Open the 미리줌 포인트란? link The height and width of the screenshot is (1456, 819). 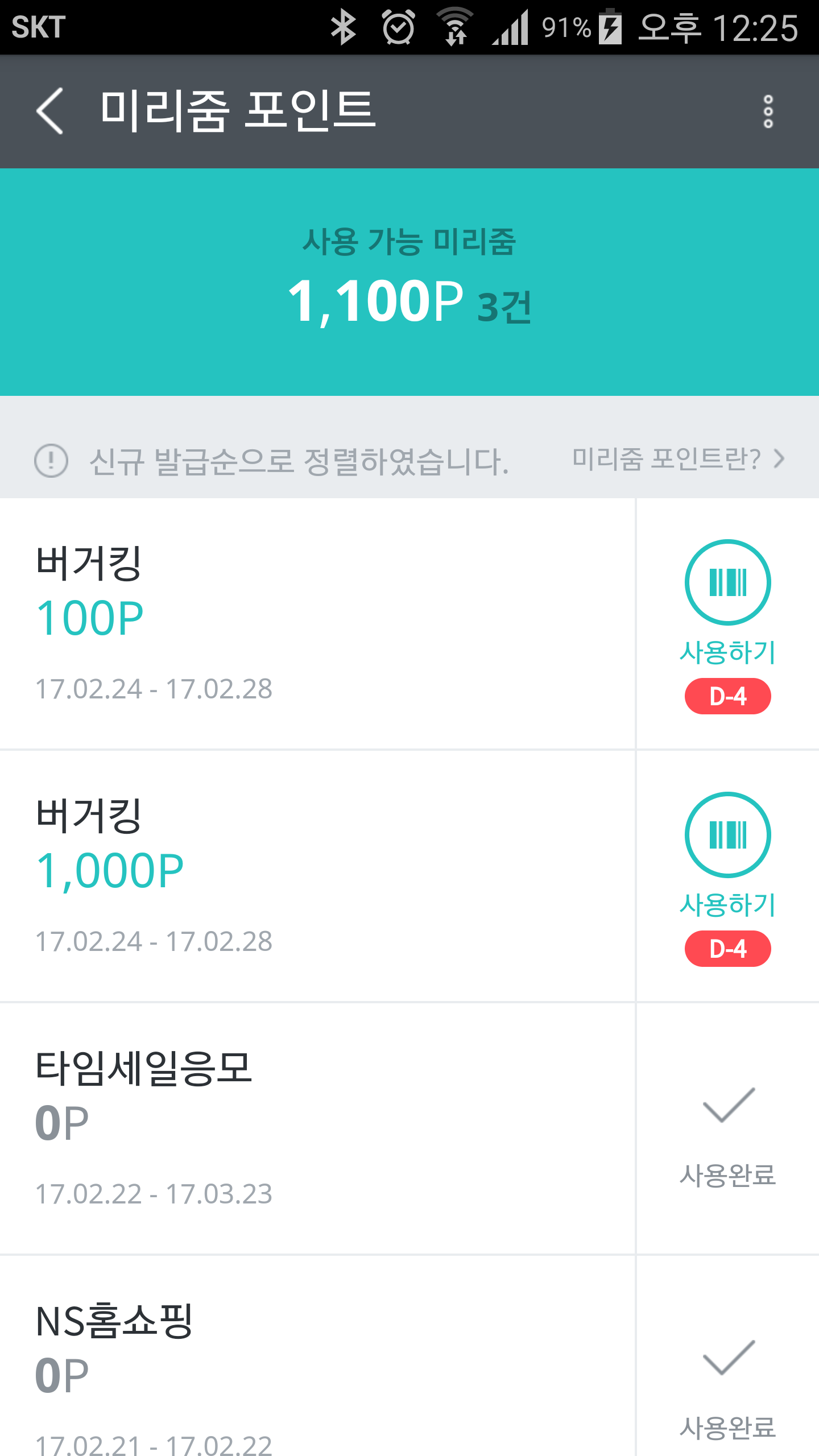point(678,459)
